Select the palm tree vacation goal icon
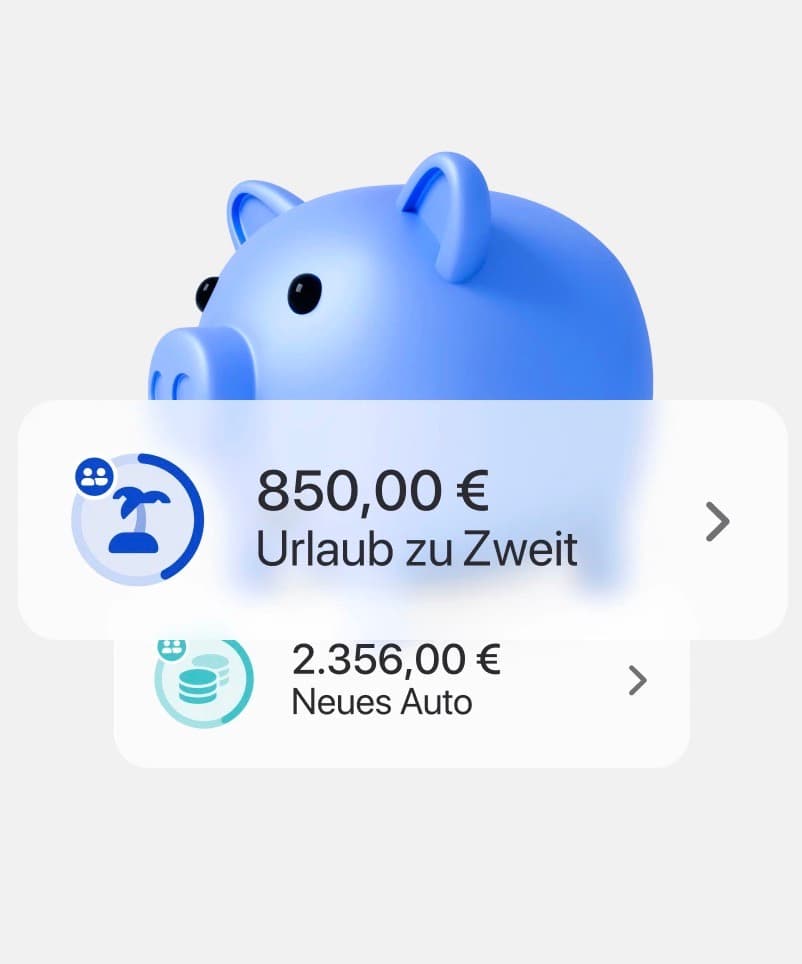 point(140,520)
